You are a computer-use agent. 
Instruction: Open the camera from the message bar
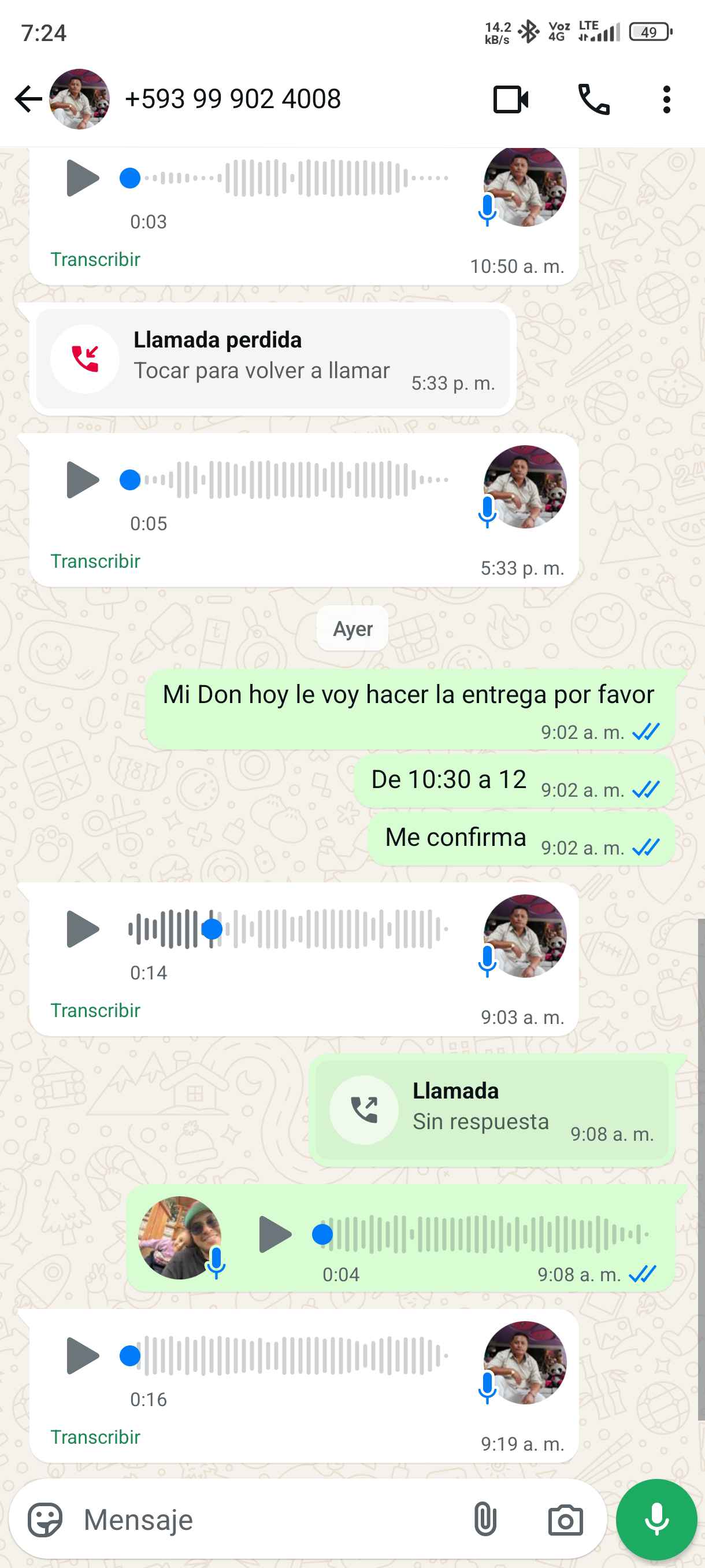tap(565, 1520)
